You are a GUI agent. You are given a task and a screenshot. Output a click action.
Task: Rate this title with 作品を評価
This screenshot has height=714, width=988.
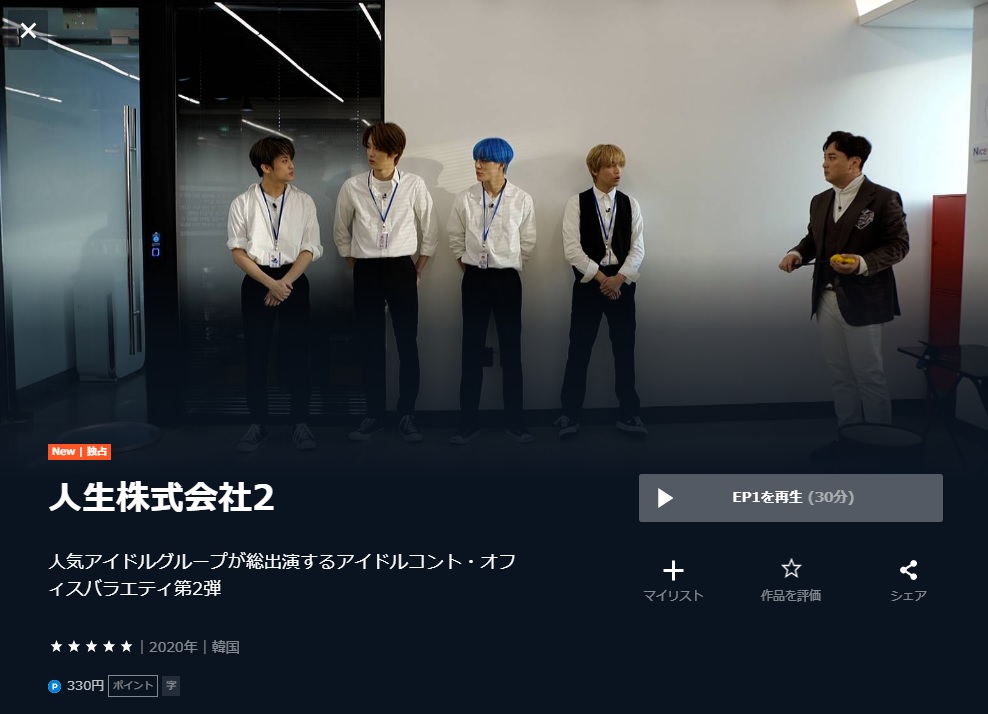[x=790, y=579]
